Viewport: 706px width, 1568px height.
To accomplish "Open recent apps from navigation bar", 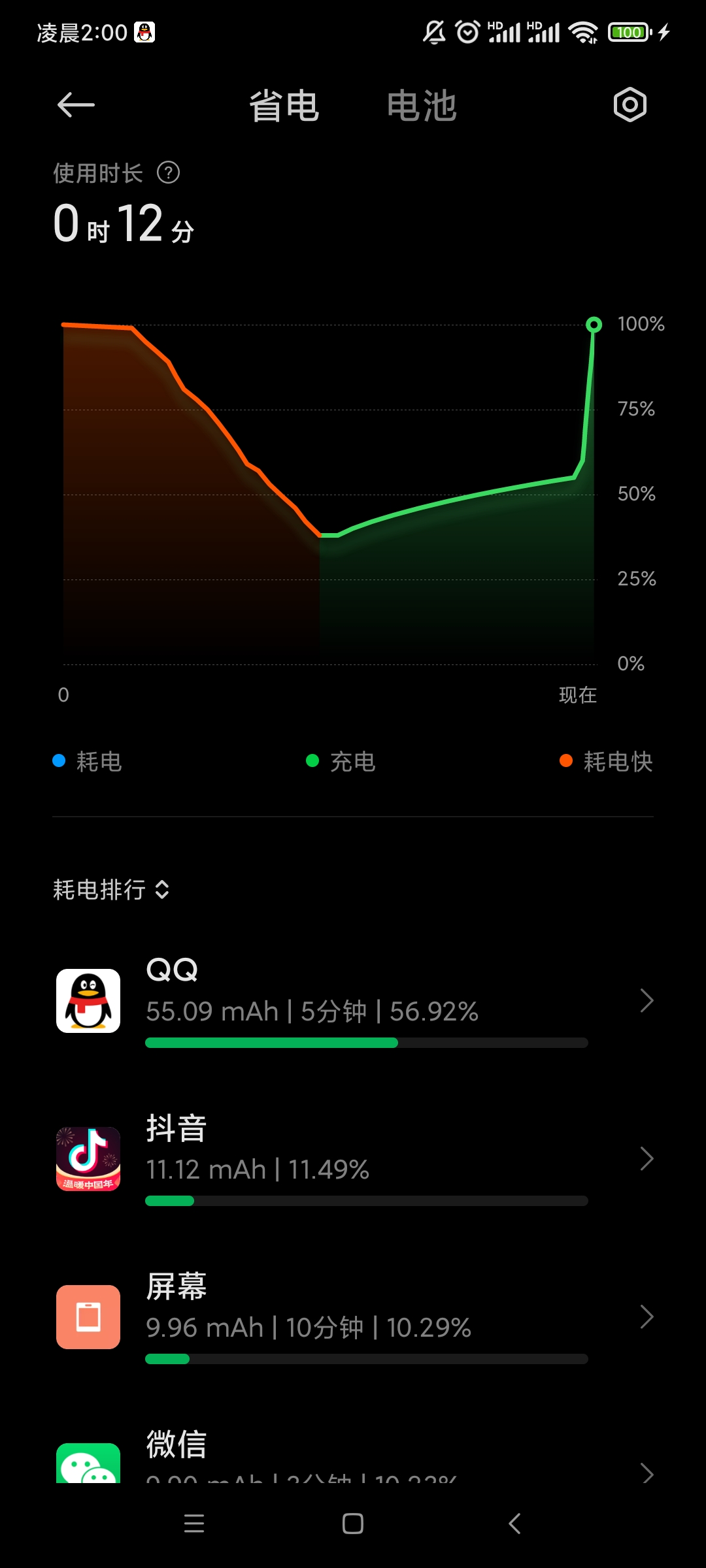I will click(194, 1524).
